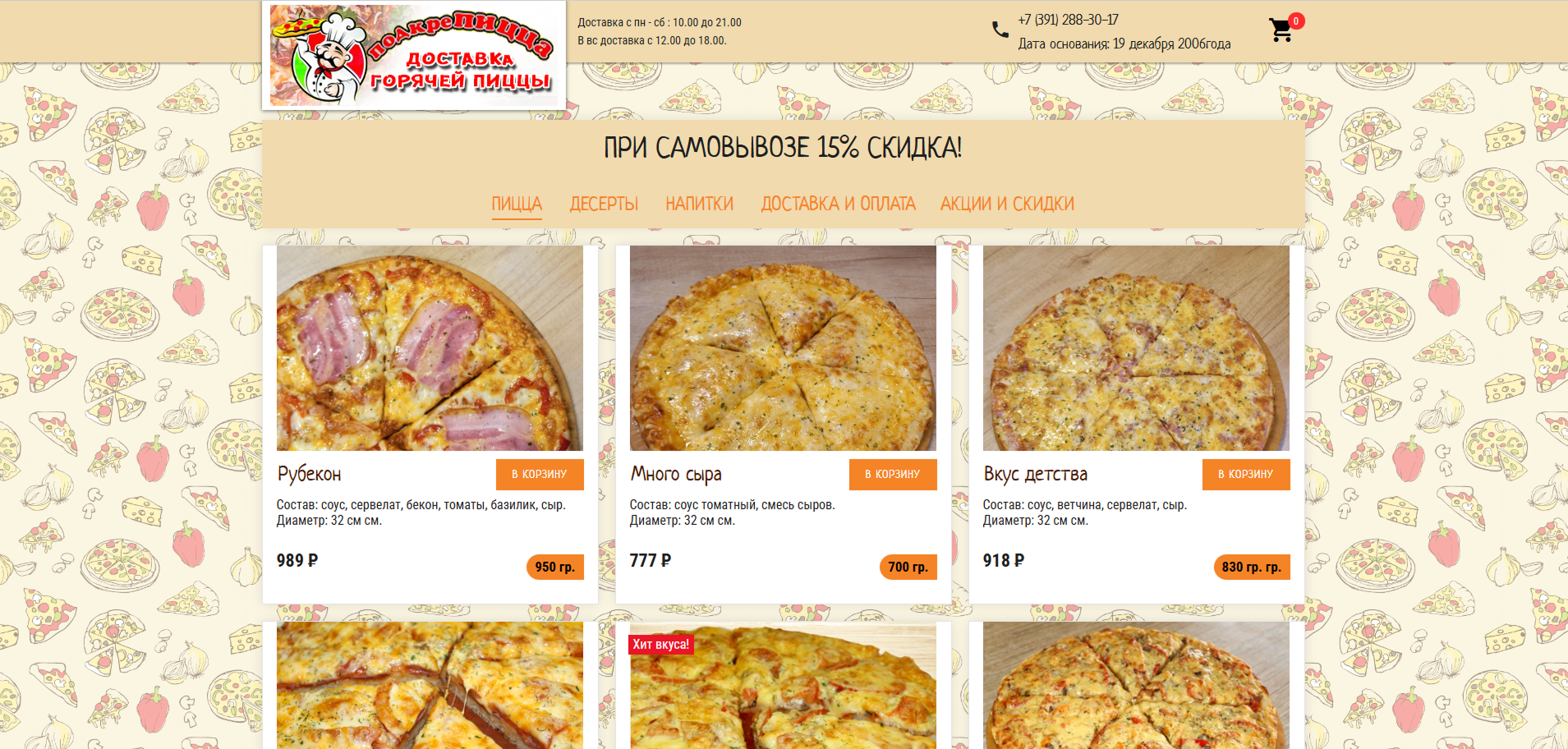
Task: Add Много сыра pizza to cart
Action: [893, 475]
